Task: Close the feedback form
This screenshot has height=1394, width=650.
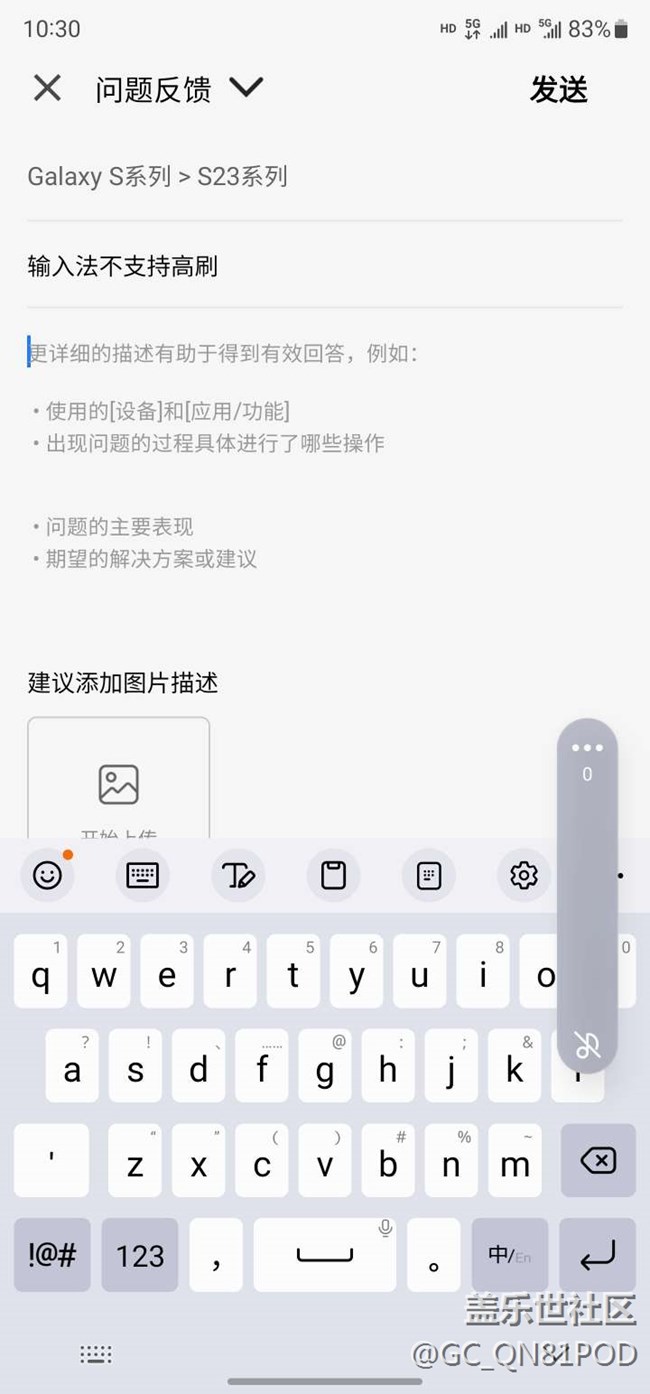Action: (x=47, y=89)
